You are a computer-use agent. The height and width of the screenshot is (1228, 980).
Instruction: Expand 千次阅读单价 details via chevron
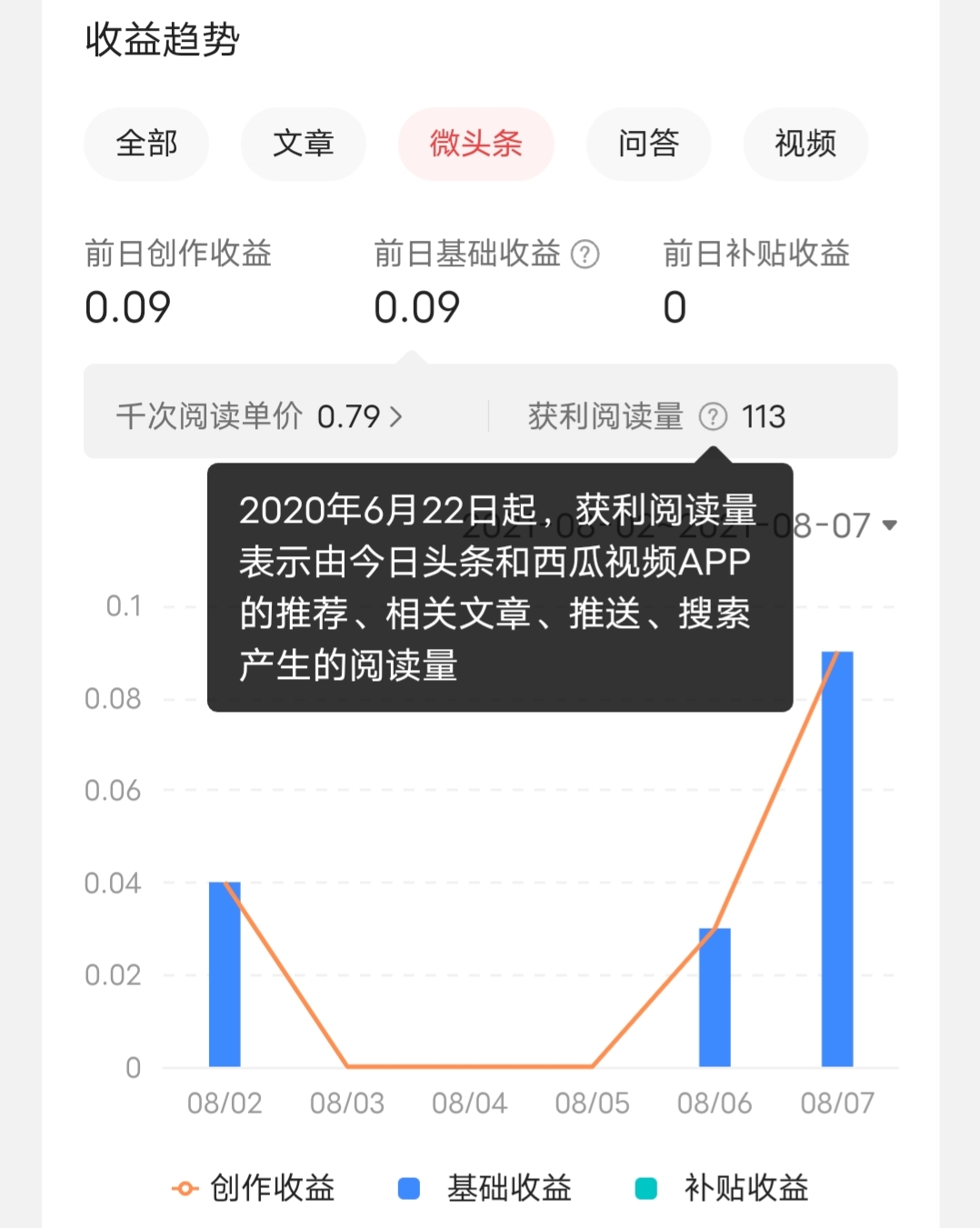[397, 416]
